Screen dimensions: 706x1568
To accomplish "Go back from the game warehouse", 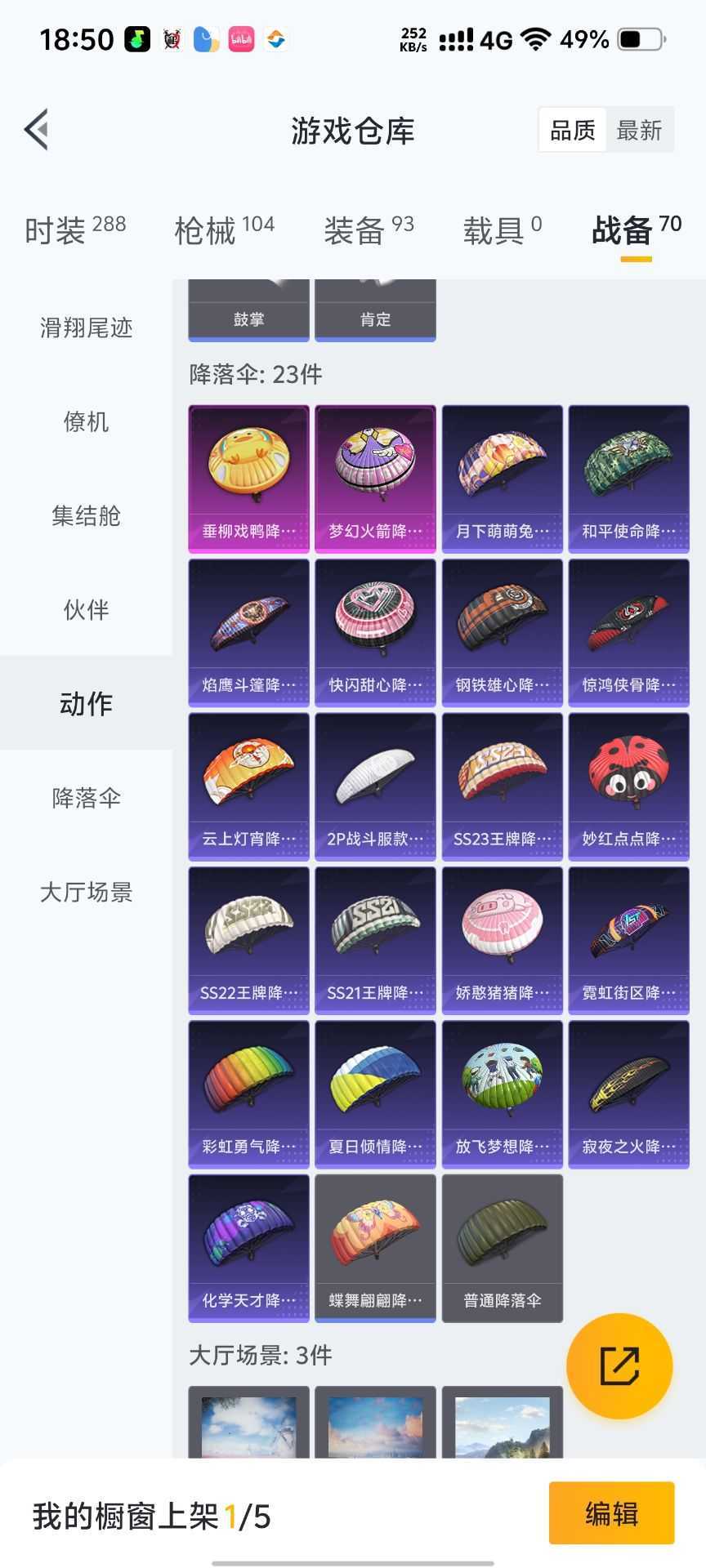I will (x=37, y=130).
